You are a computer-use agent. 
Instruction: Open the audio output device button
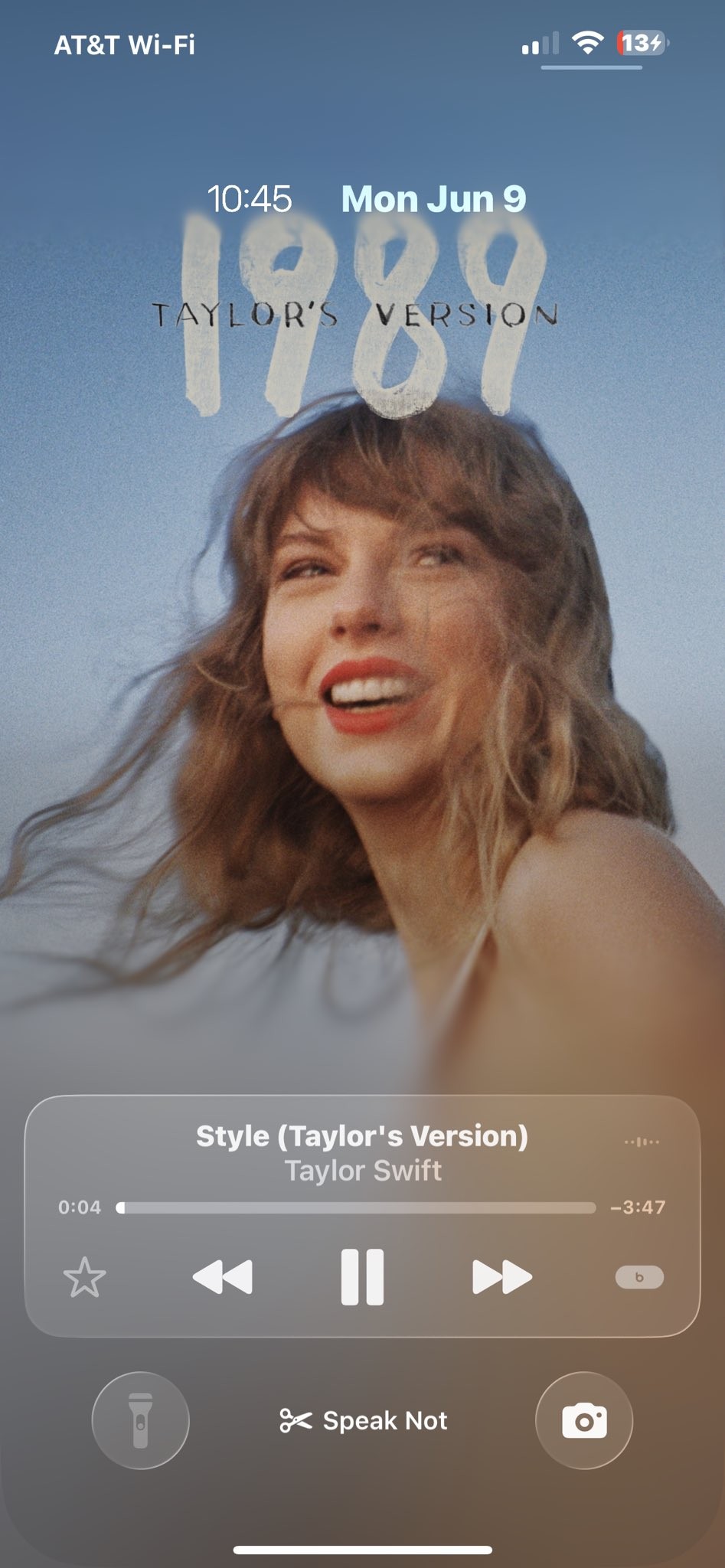[x=639, y=1277]
